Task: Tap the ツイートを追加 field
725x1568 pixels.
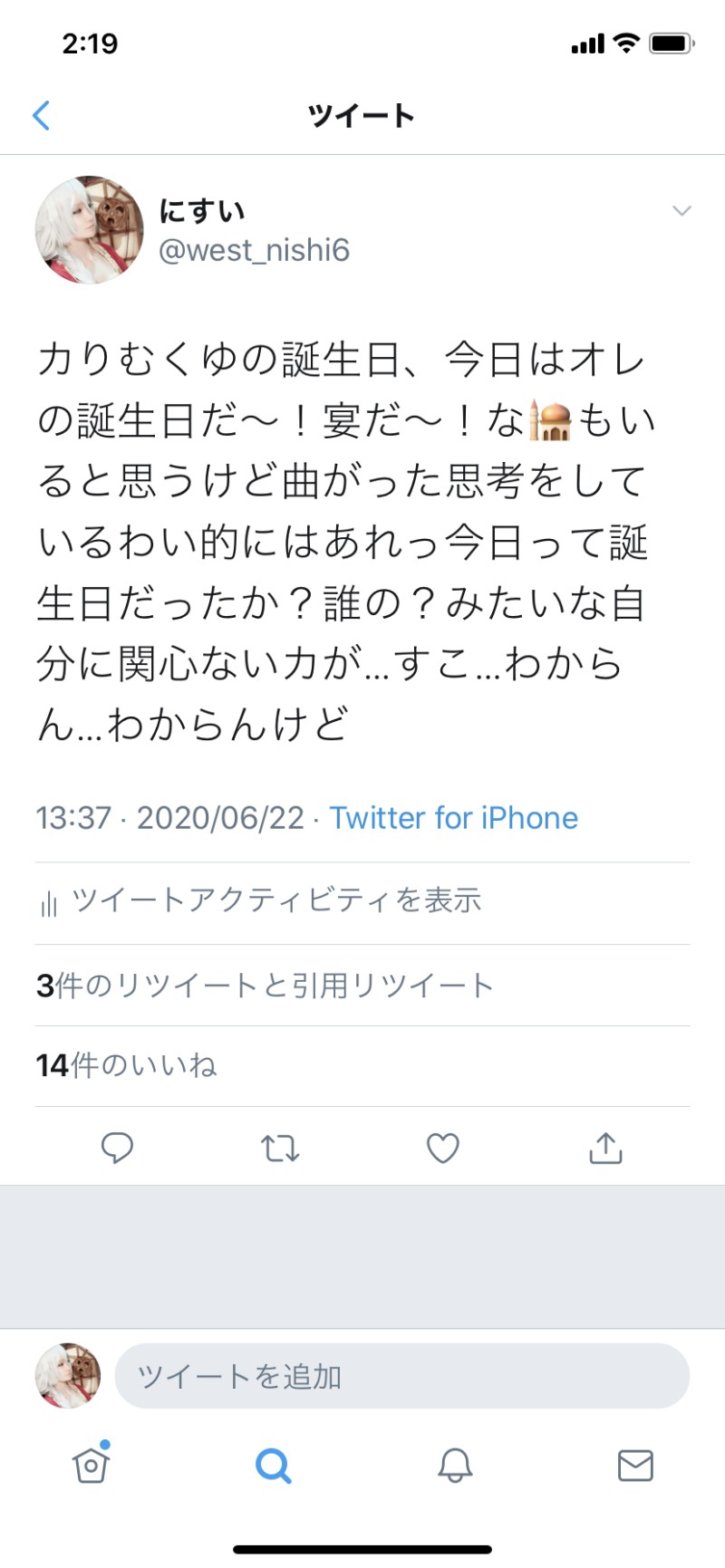Action: click(401, 1376)
